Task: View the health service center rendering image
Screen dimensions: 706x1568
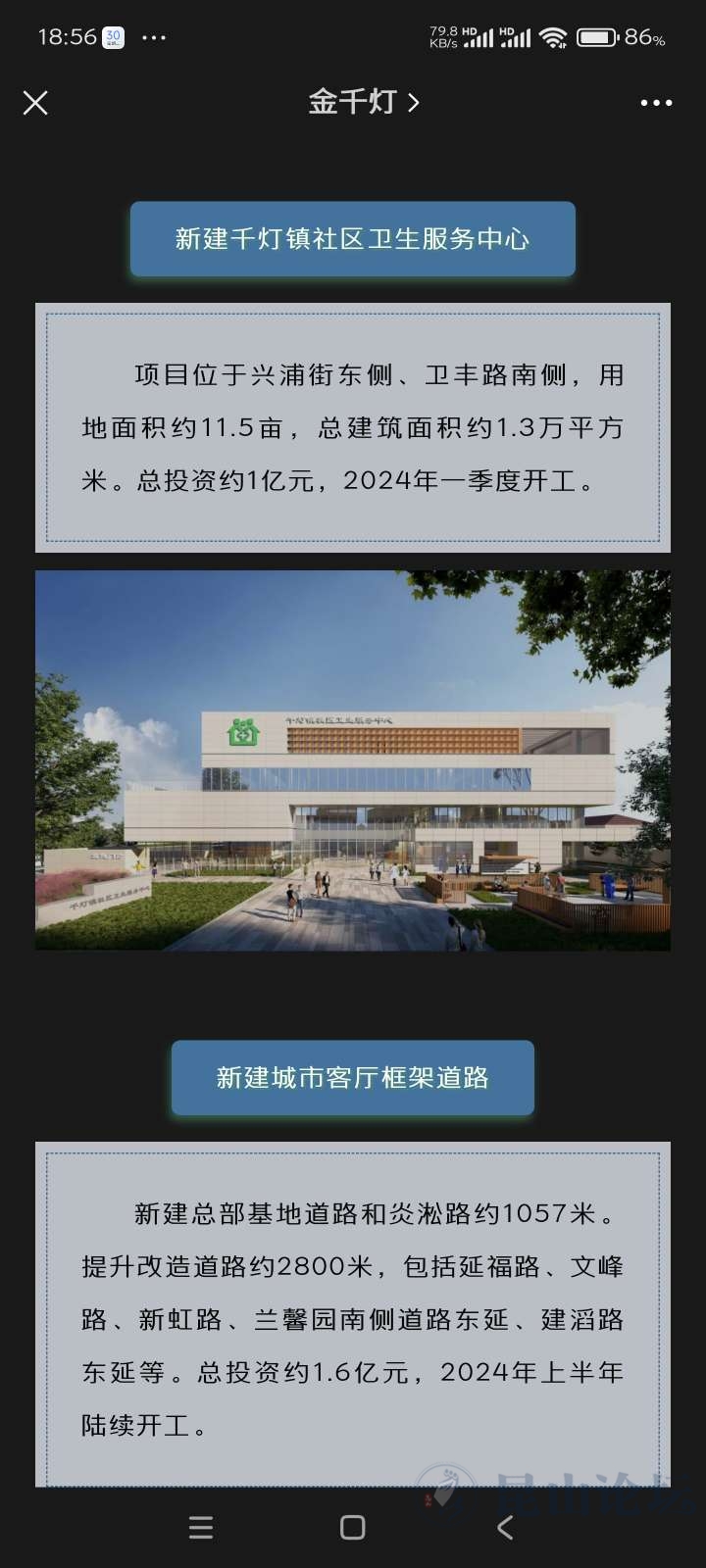Action: [x=353, y=760]
